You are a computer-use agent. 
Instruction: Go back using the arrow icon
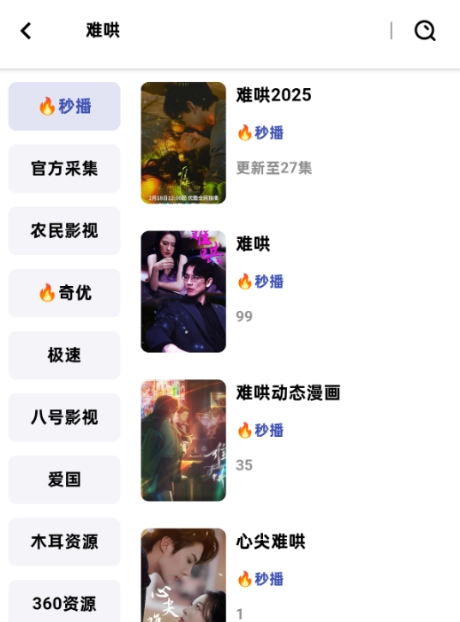[26, 31]
